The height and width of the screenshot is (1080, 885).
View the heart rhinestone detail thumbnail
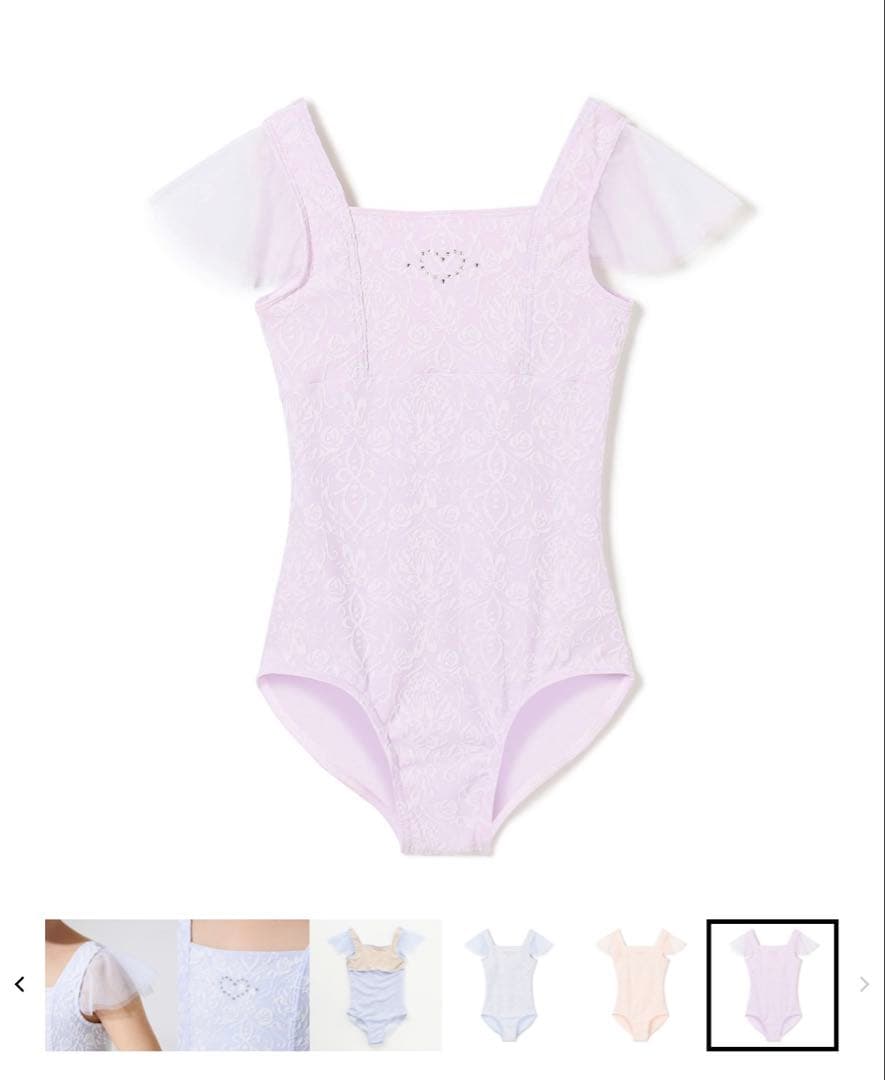pos(244,985)
